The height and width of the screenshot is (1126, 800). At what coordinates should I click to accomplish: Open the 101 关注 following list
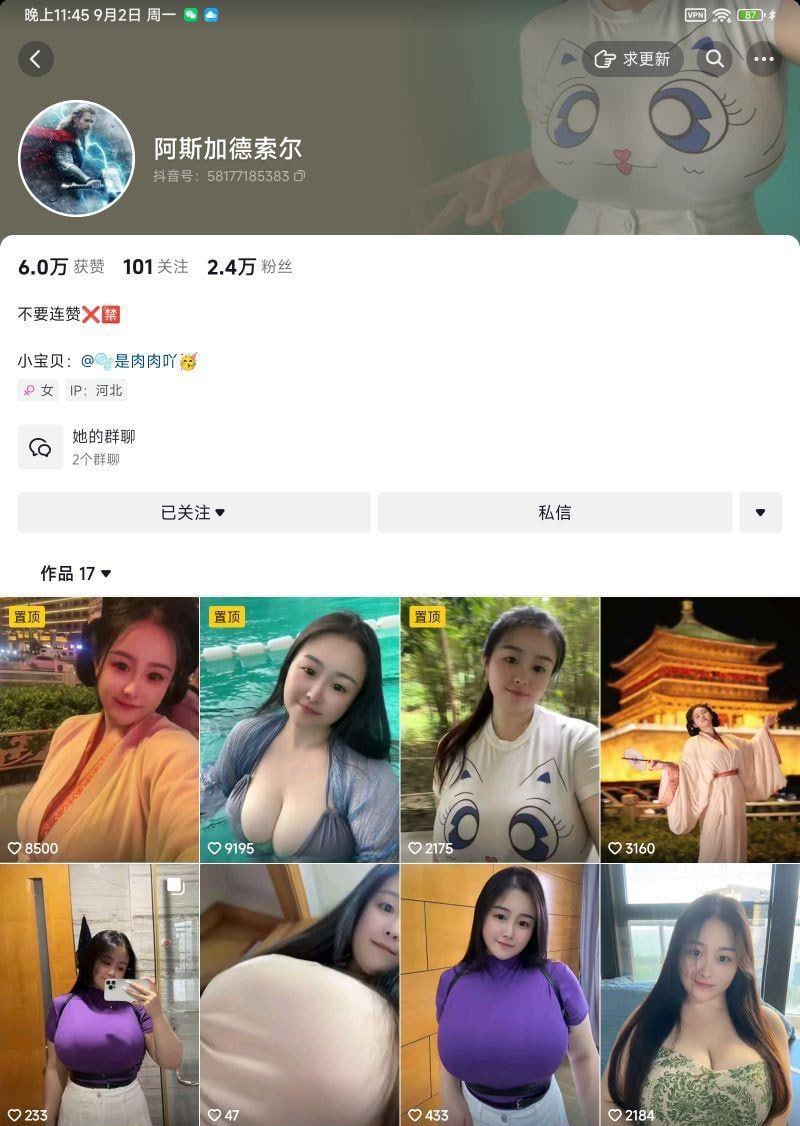(155, 267)
